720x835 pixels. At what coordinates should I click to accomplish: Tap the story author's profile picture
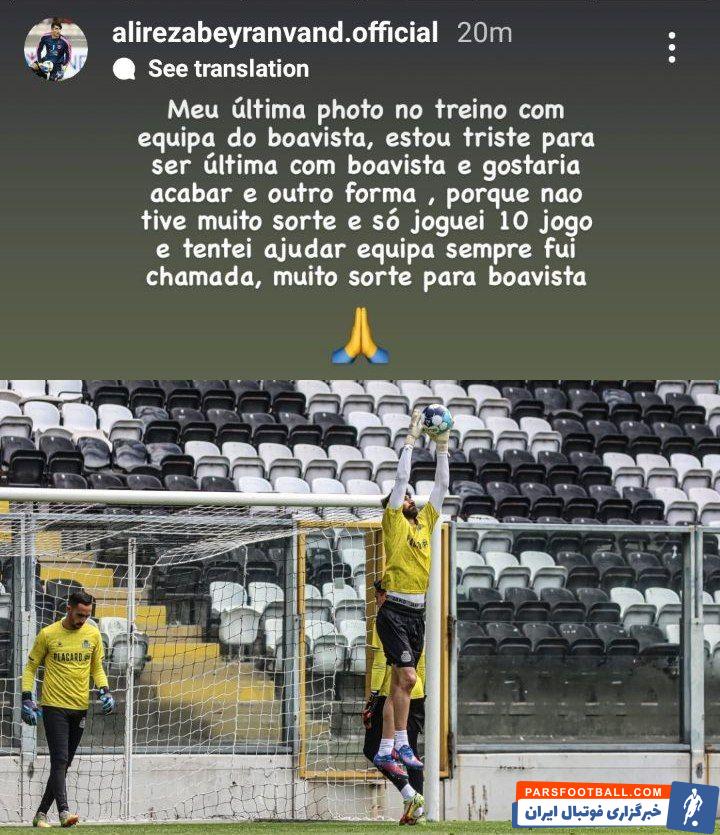[55, 49]
